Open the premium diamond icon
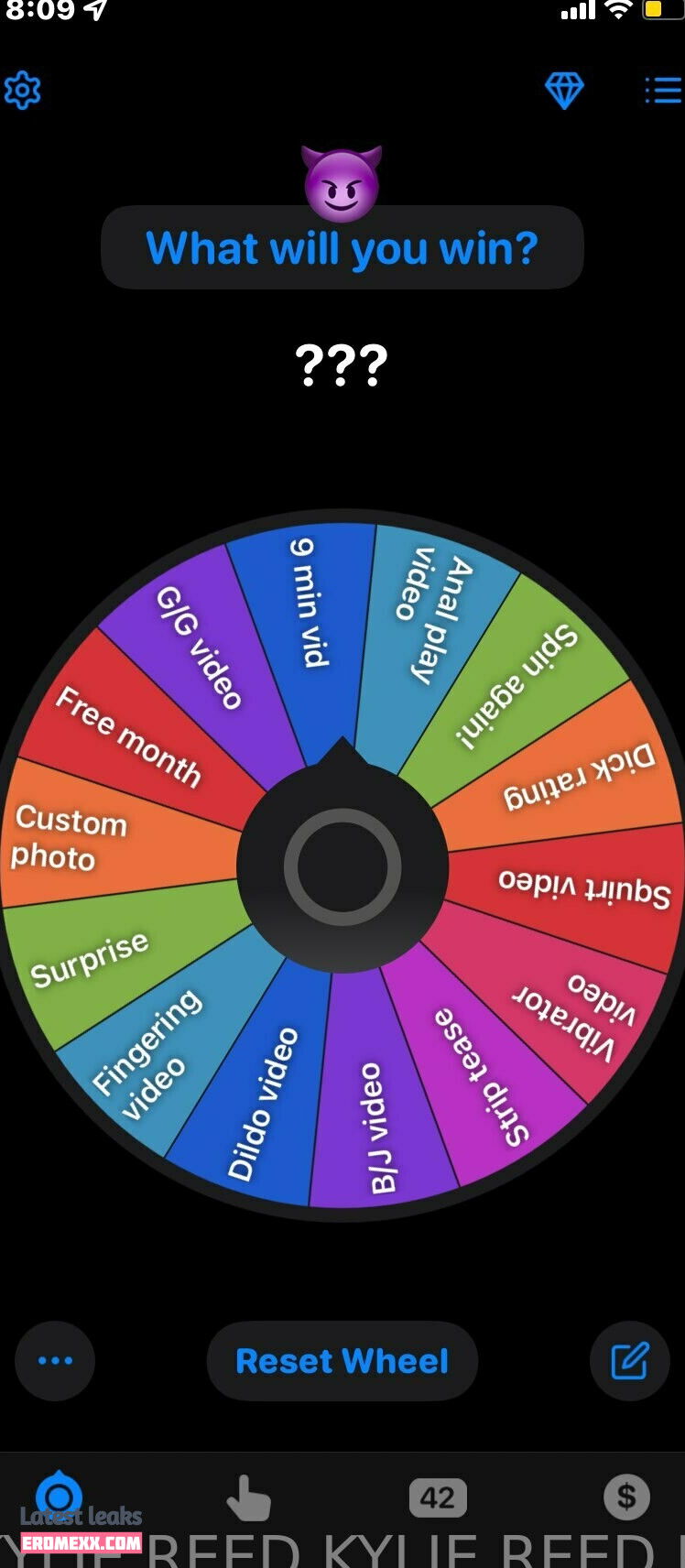 564,91
